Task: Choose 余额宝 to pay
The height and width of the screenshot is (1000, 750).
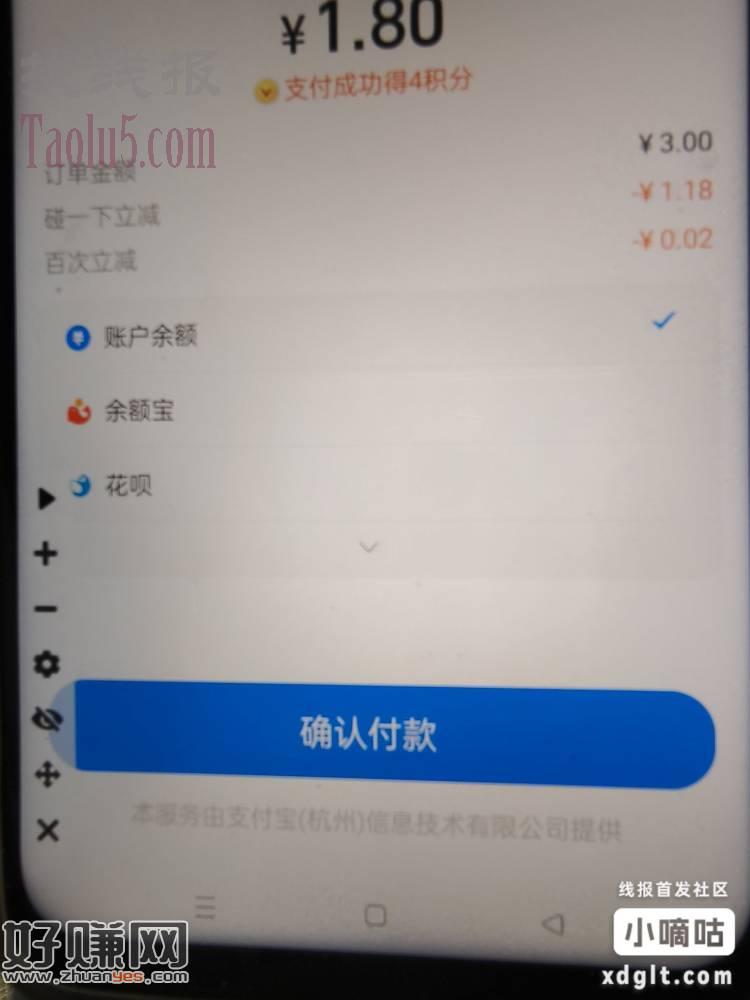Action: [138, 411]
